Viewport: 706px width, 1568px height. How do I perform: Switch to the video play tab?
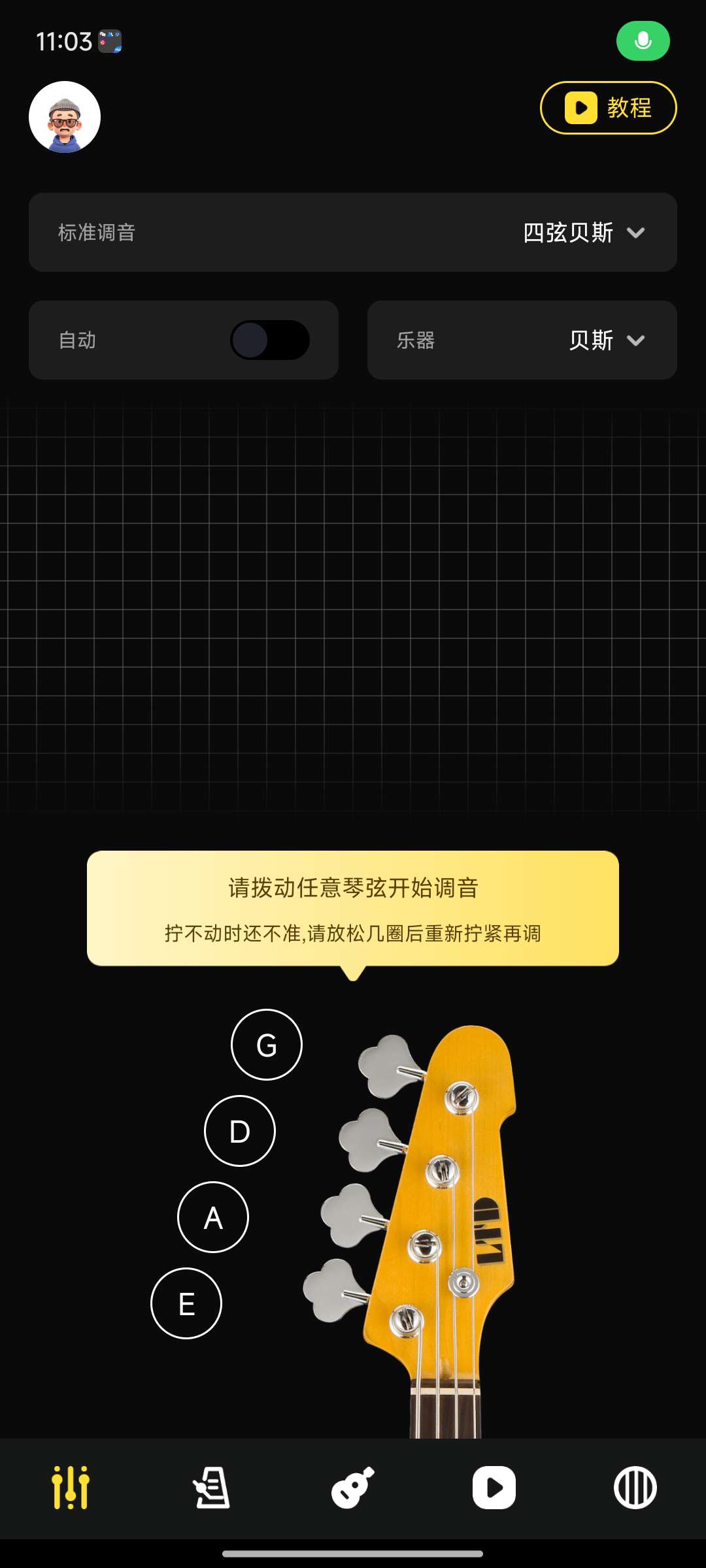point(494,1488)
